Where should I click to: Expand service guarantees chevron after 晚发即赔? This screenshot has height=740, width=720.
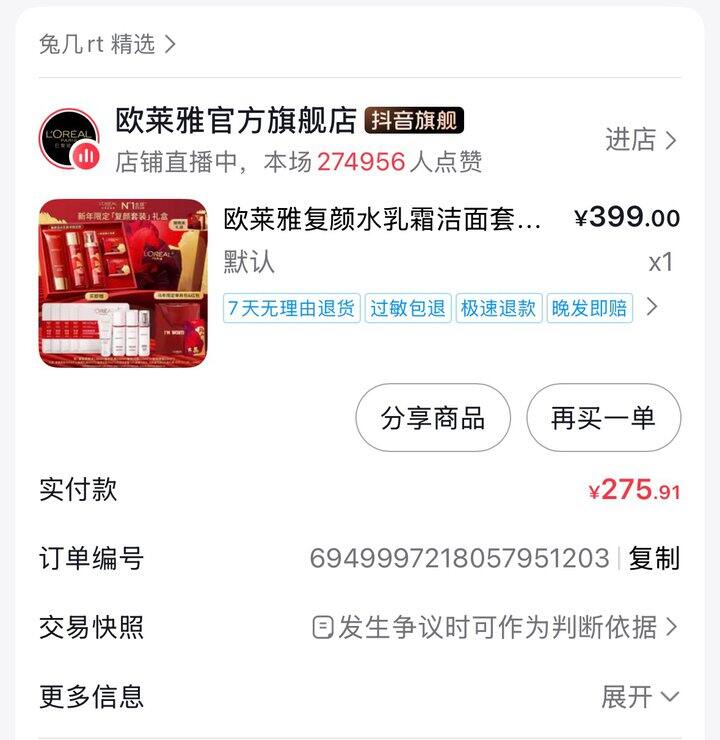pos(652,307)
